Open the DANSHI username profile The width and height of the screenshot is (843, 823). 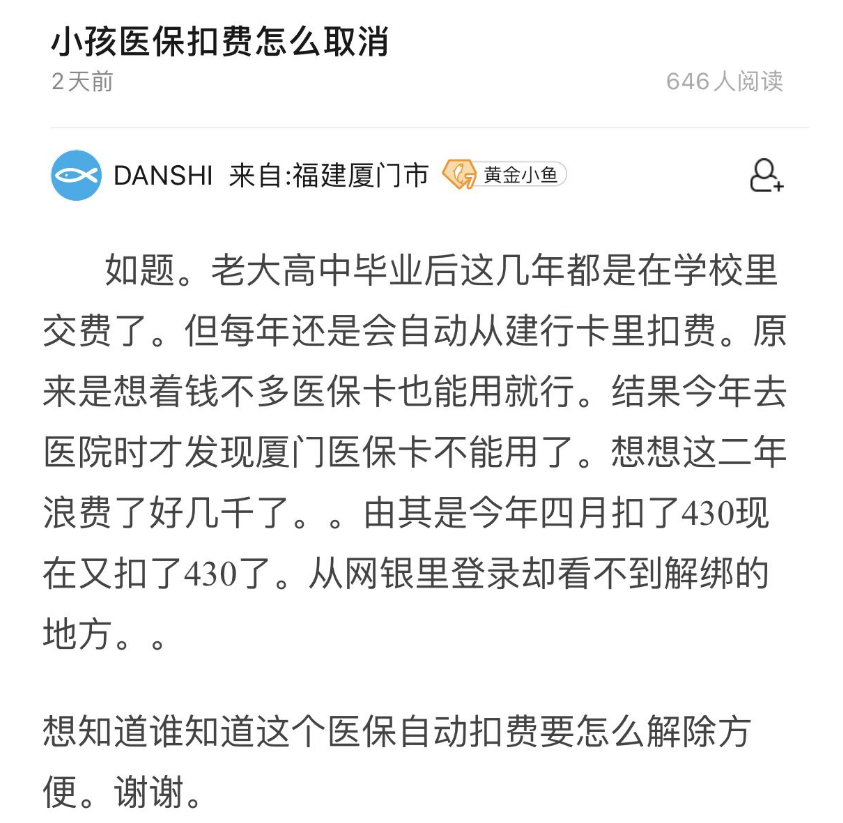(x=163, y=176)
